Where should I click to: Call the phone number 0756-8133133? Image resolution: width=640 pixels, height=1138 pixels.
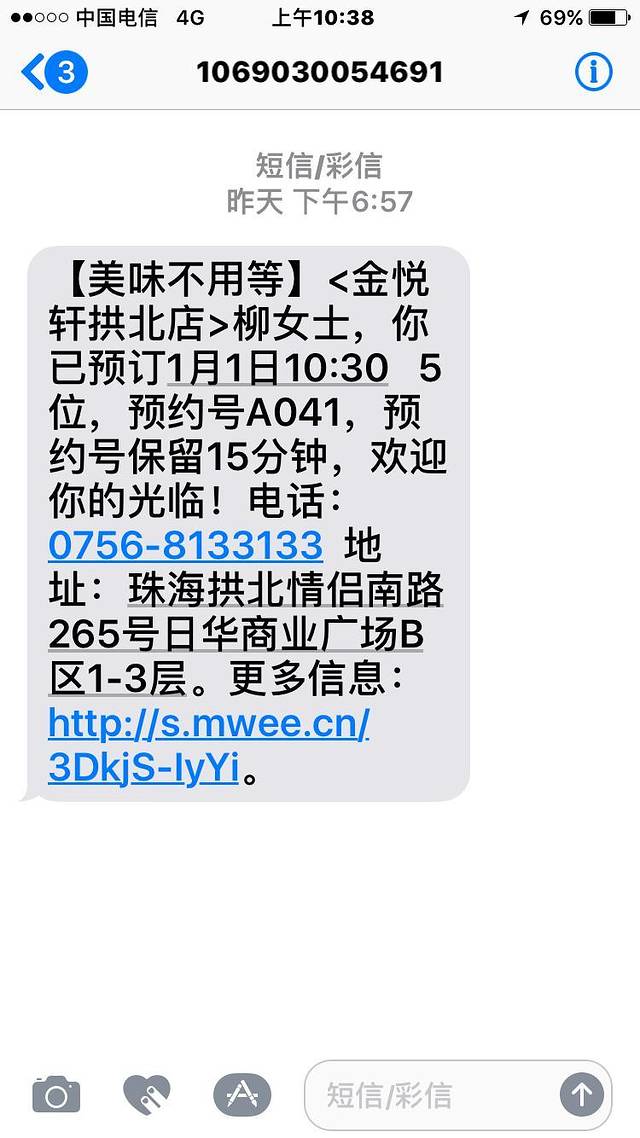point(185,546)
